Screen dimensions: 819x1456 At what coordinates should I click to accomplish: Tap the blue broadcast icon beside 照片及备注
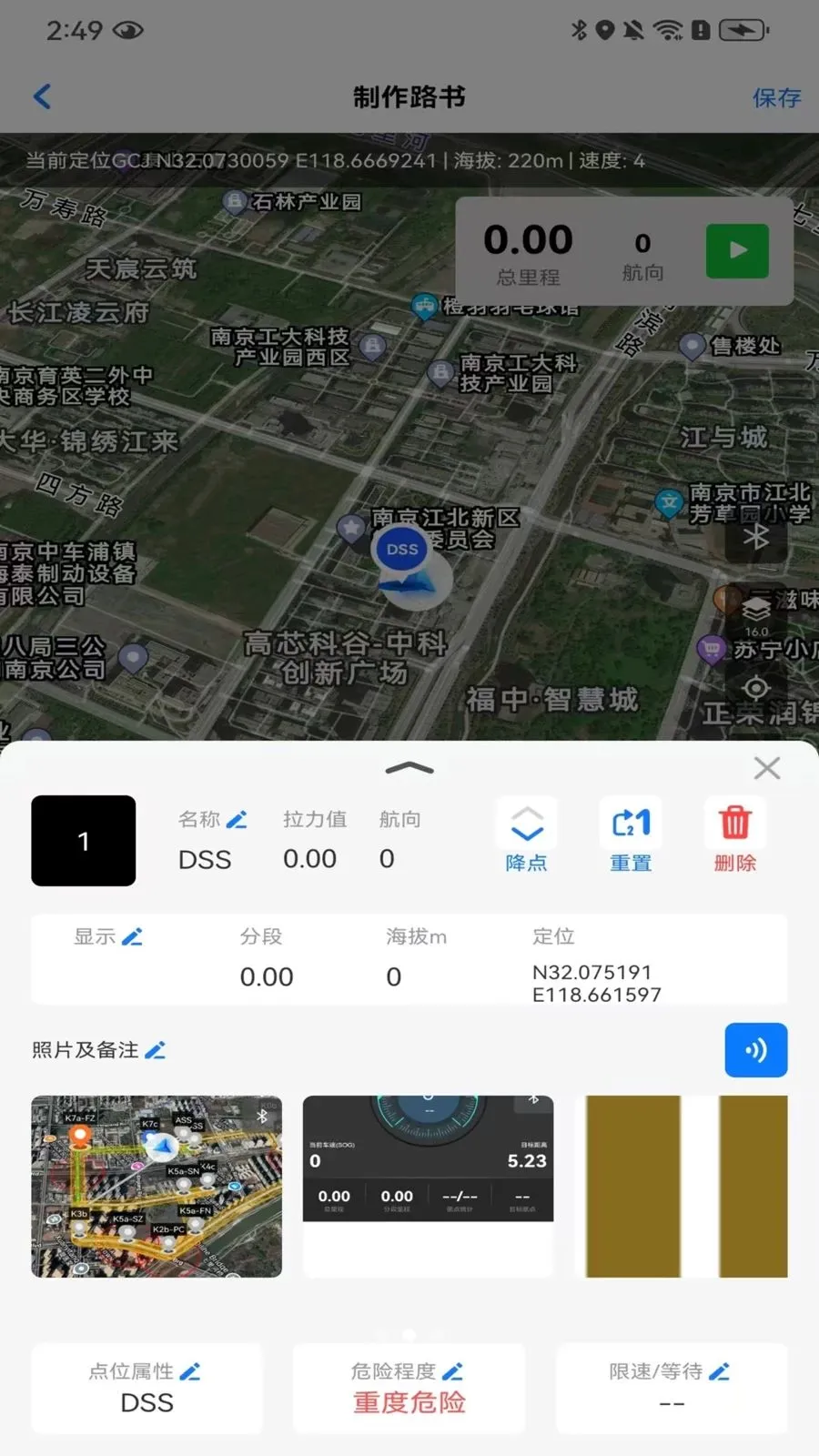coord(755,1049)
